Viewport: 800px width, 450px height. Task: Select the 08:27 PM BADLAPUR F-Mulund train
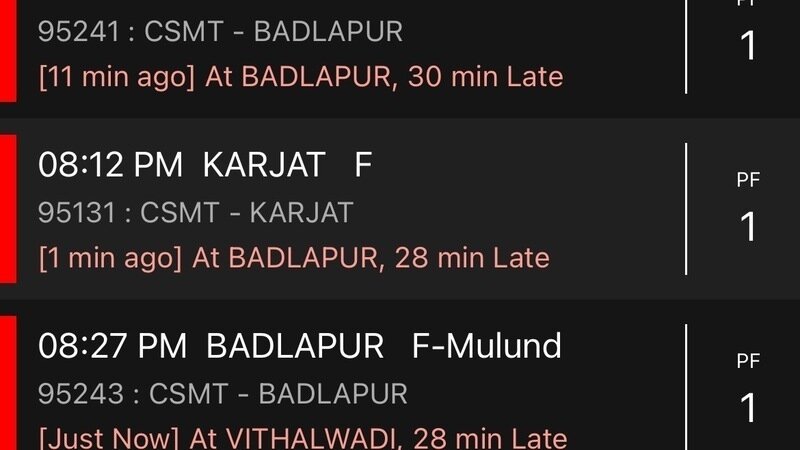[x=300, y=392]
